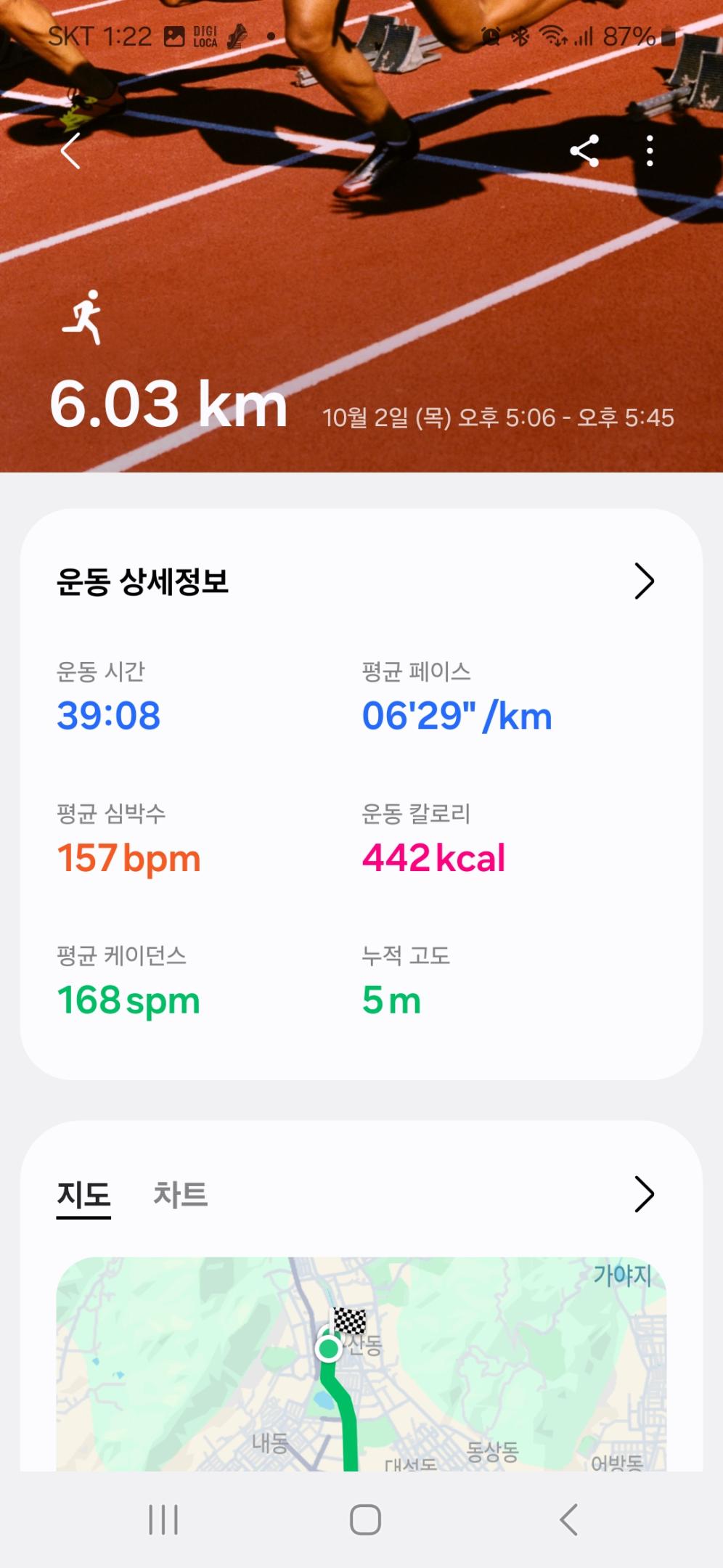Viewport: 723px width, 1568px height.
Task: Open recent apps from navigation bar
Action: [x=163, y=1519]
